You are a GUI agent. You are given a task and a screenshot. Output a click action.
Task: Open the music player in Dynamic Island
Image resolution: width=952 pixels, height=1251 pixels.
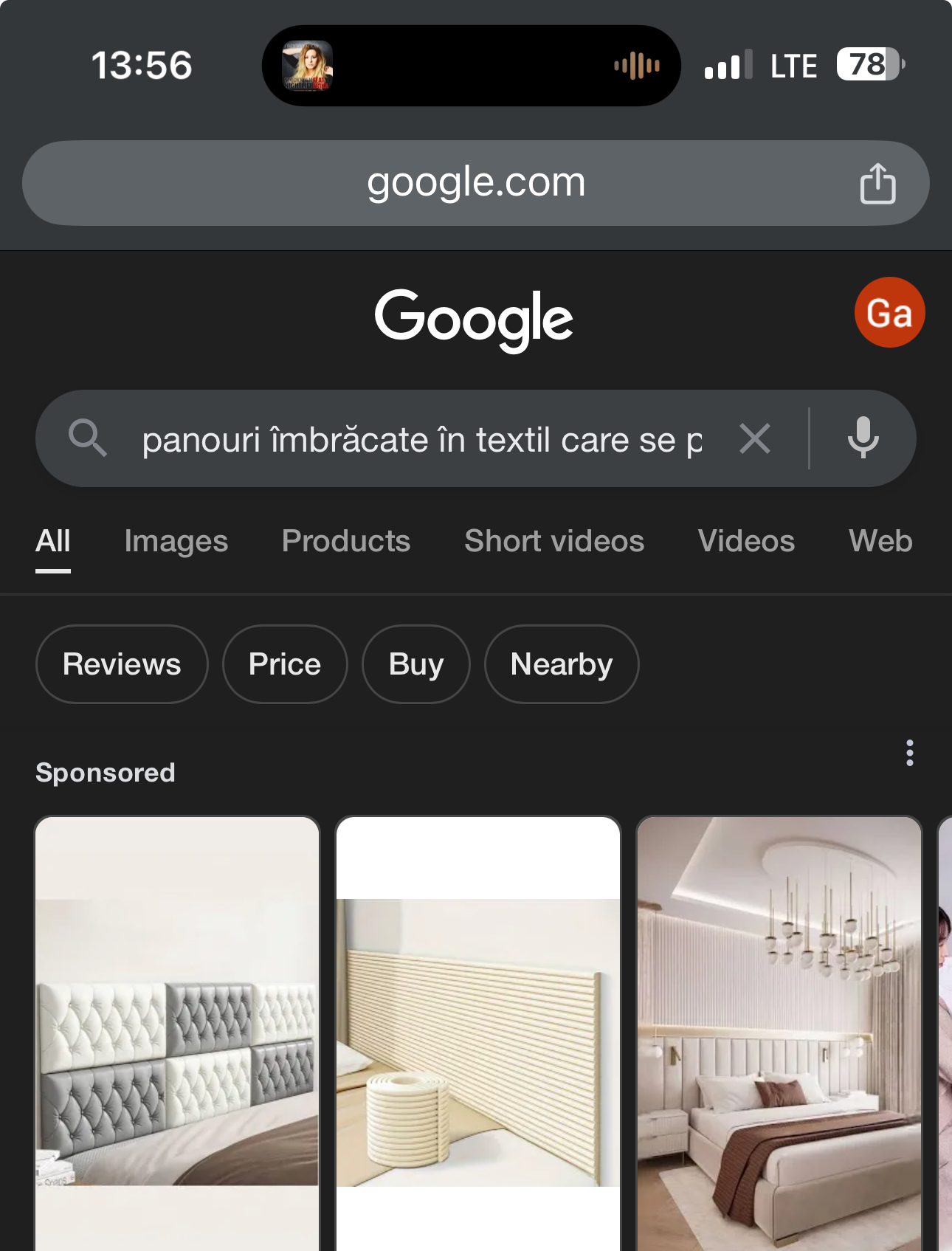click(471, 66)
